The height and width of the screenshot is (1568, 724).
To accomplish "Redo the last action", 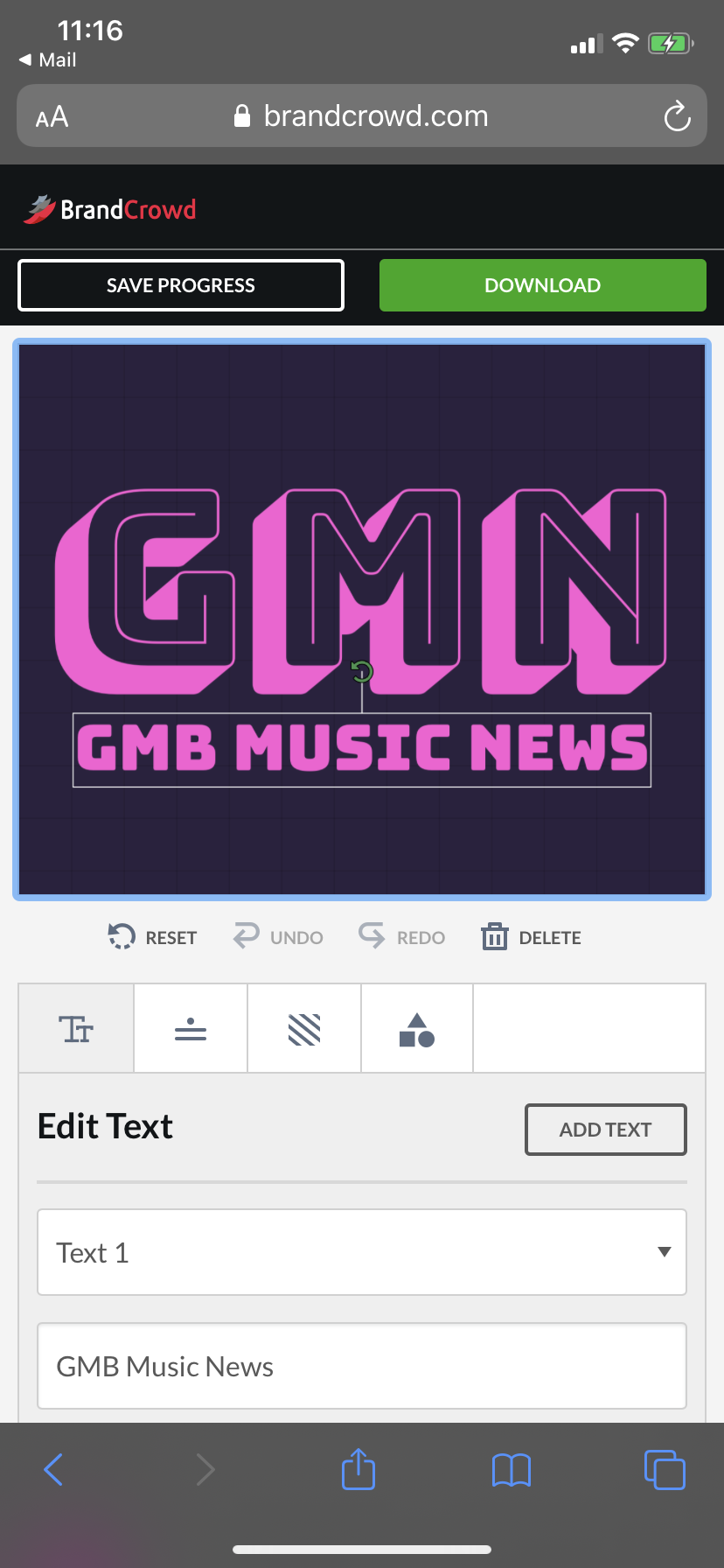I will (x=401, y=937).
